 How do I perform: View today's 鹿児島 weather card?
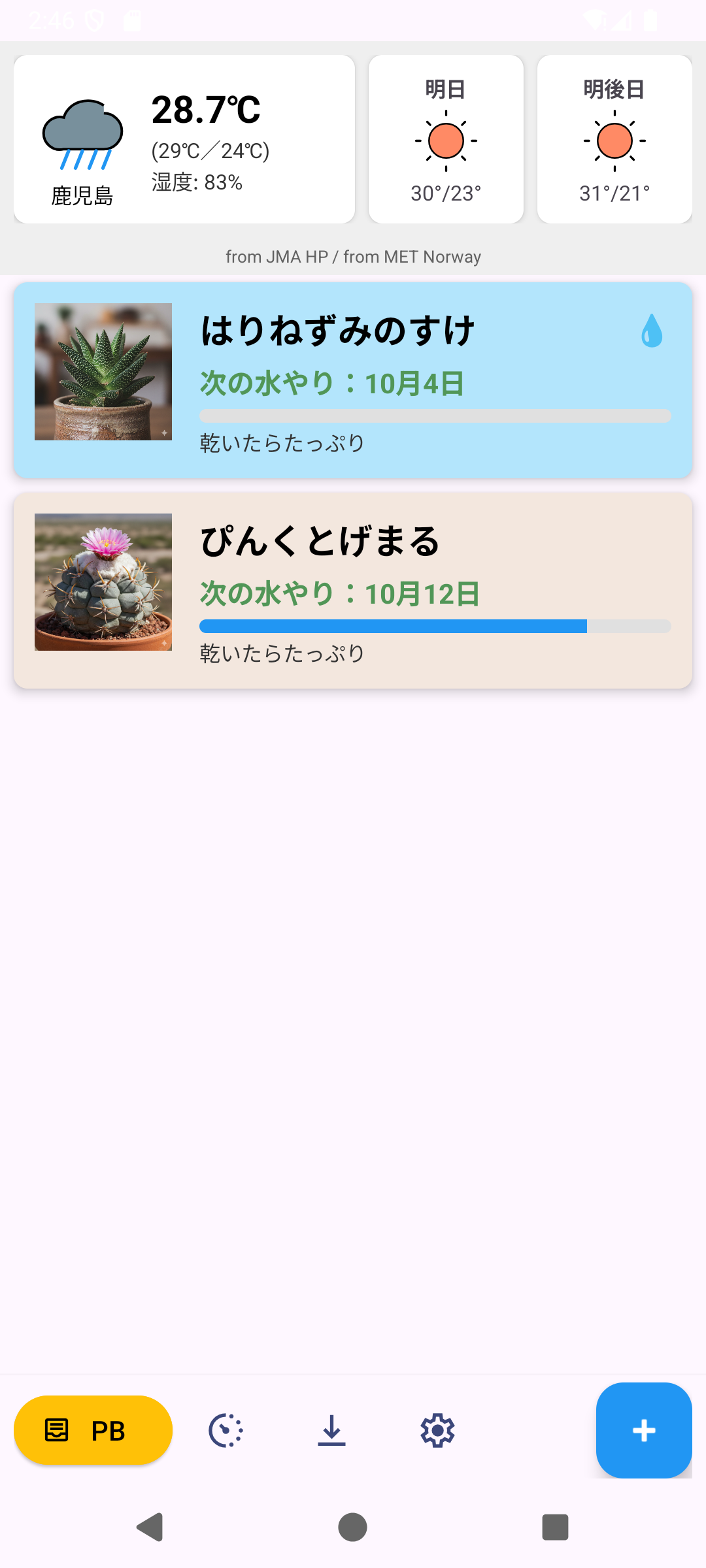click(184, 139)
